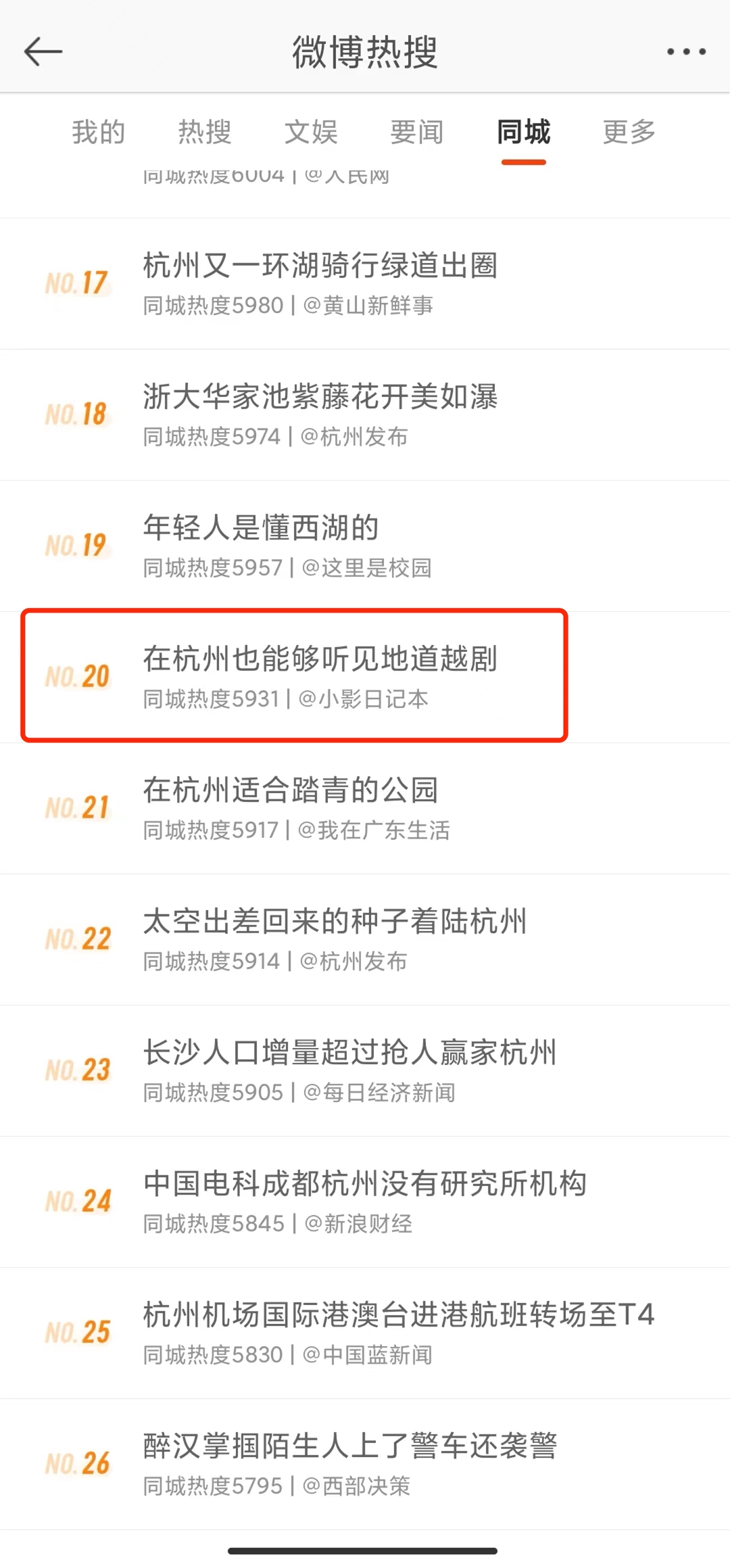730x1568 pixels.
Task: Select the 同城 tab
Action: click(x=523, y=132)
